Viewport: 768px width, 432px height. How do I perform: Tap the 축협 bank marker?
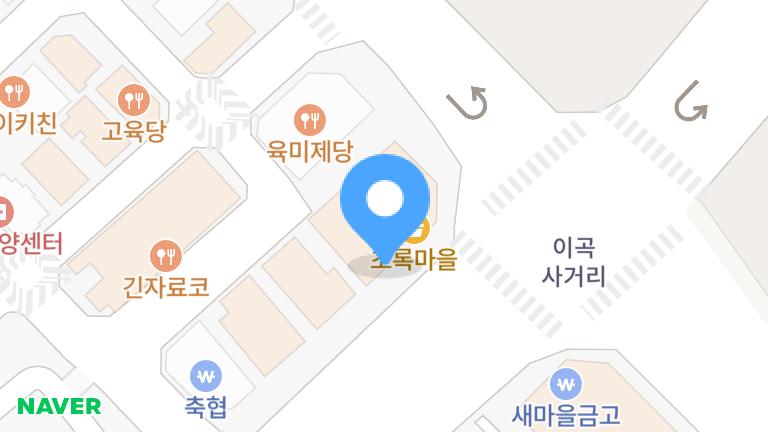click(x=206, y=376)
